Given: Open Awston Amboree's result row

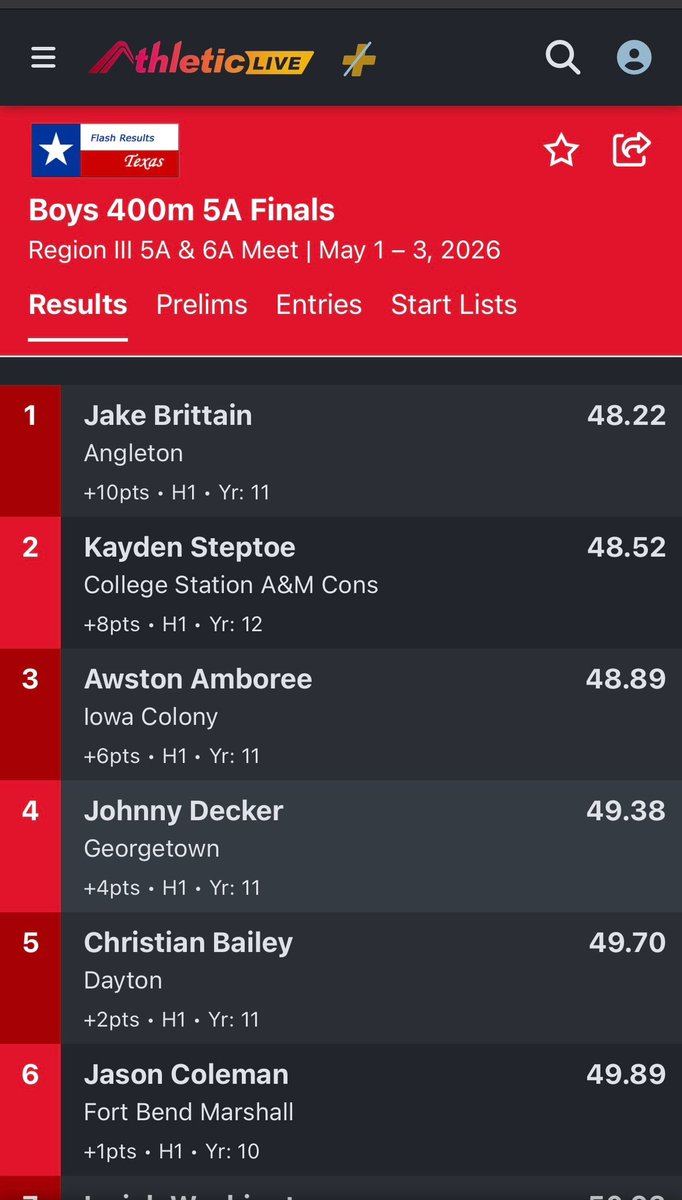Looking at the screenshot, I should pyautogui.click(x=341, y=715).
